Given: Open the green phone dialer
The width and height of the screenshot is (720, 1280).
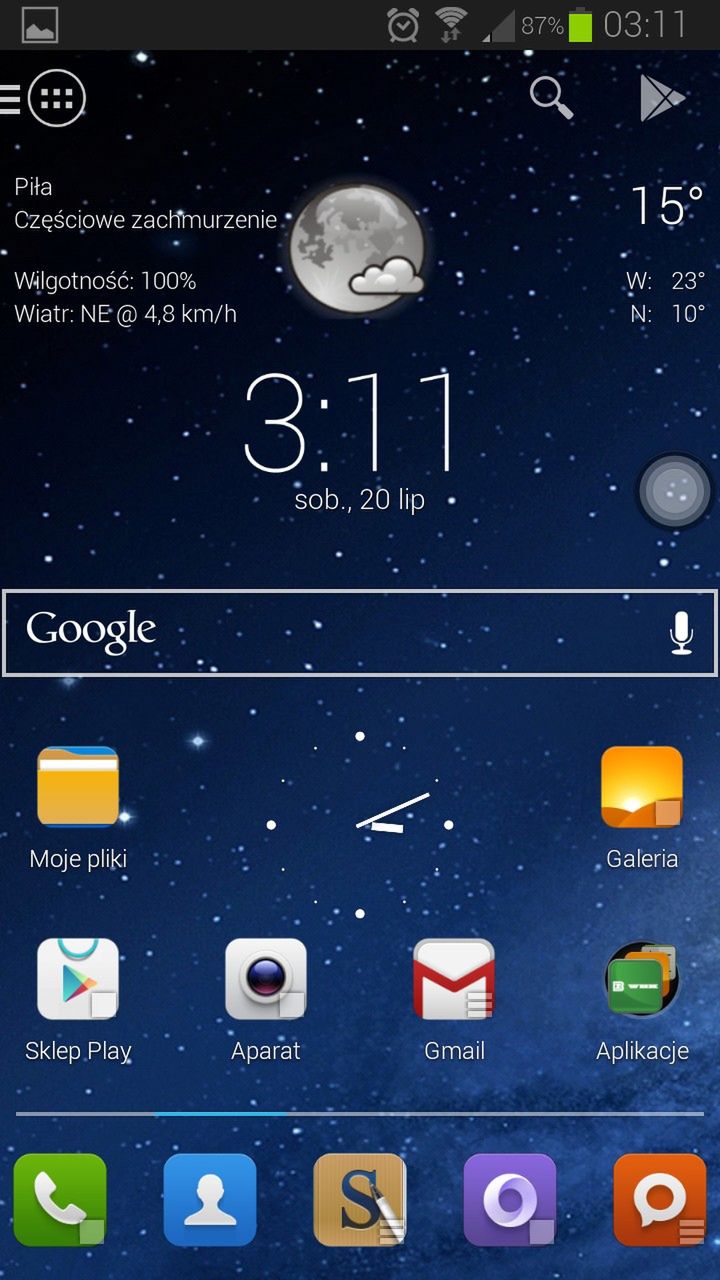Looking at the screenshot, I should click(60, 1199).
